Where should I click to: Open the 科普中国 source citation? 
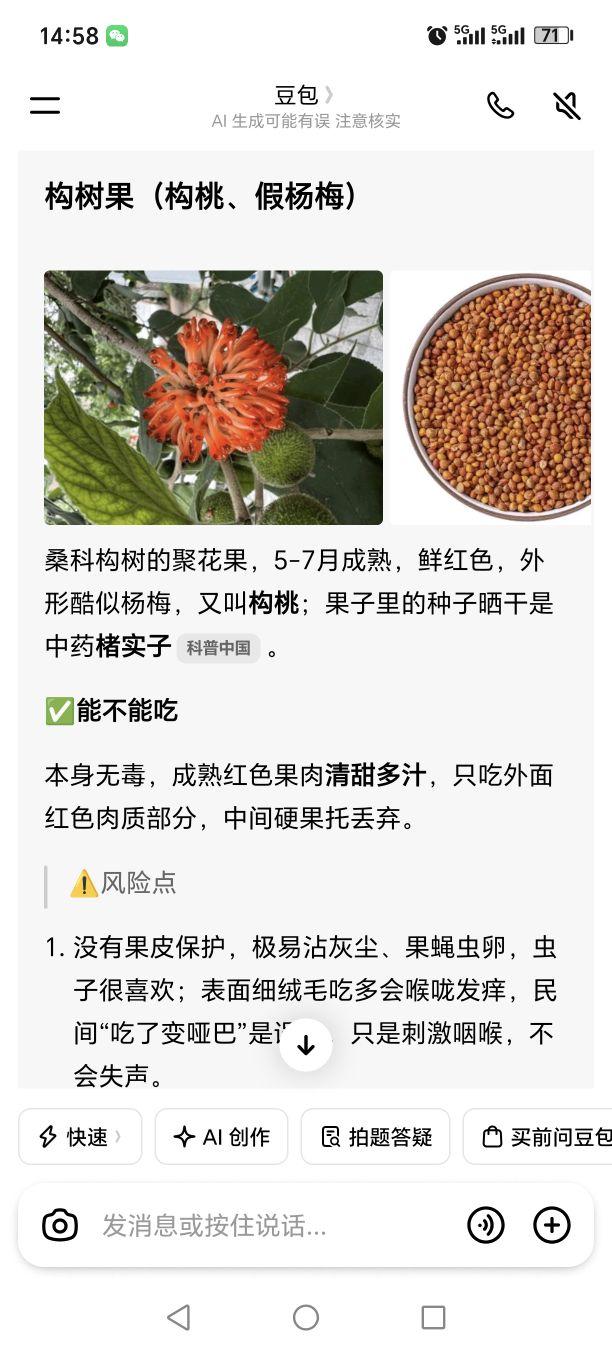coord(219,648)
